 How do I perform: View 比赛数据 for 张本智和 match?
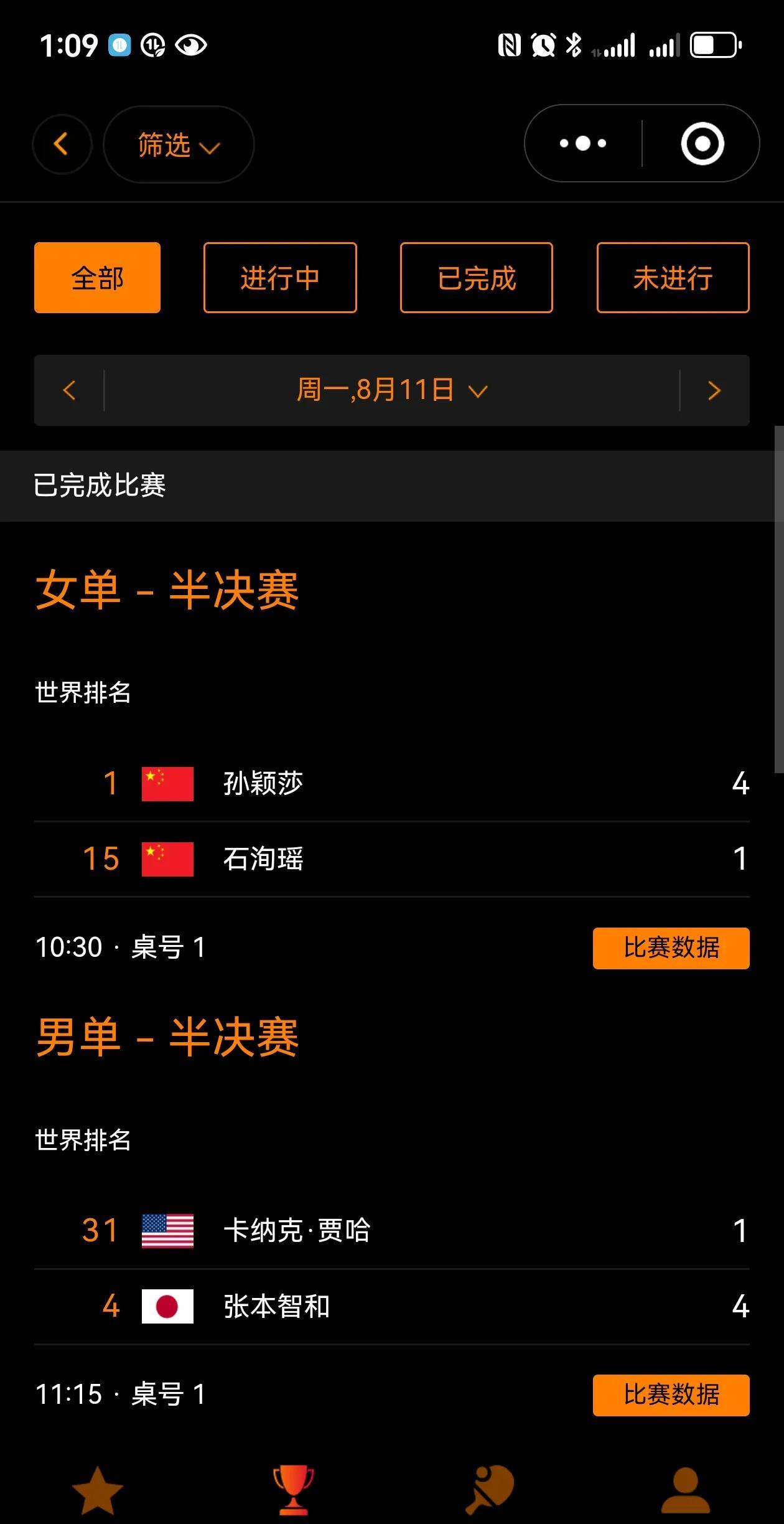(671, 1395)
